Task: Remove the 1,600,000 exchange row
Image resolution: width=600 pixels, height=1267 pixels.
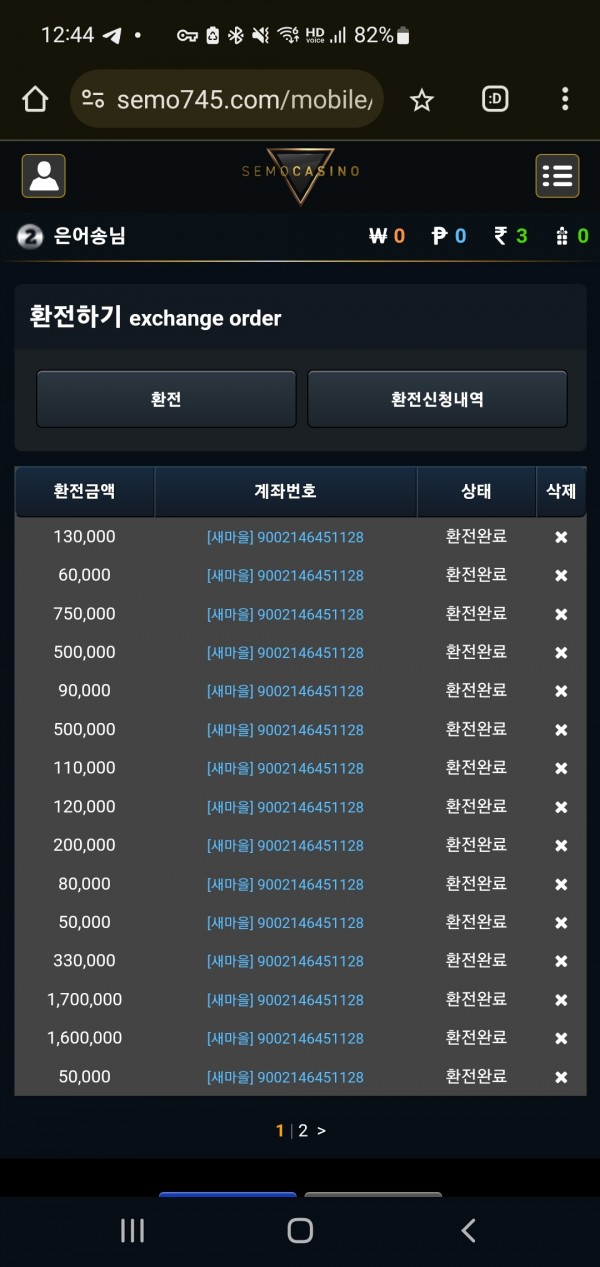Action: coord(561,1038)
